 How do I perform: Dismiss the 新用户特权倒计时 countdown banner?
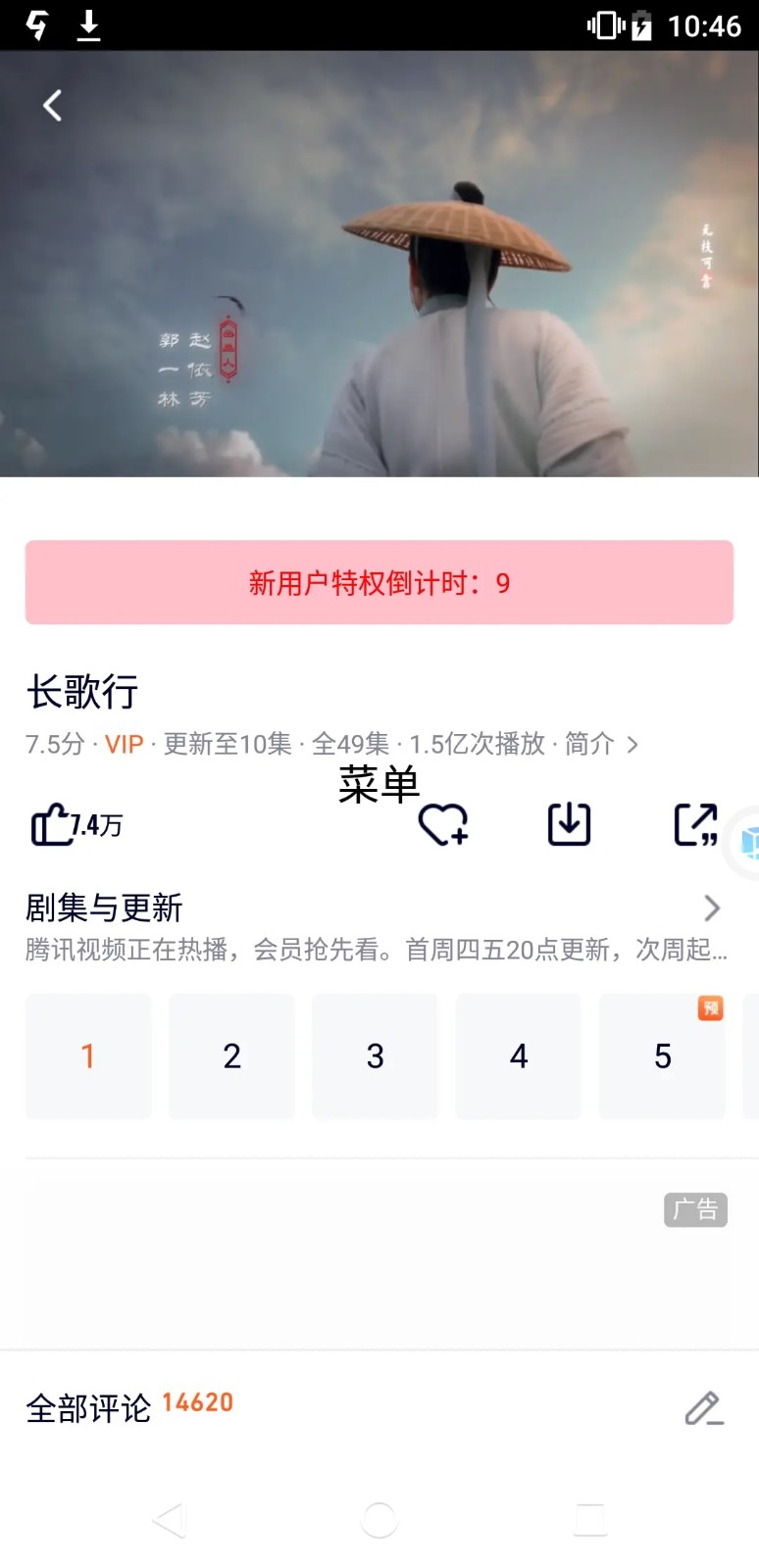point(379,582)
